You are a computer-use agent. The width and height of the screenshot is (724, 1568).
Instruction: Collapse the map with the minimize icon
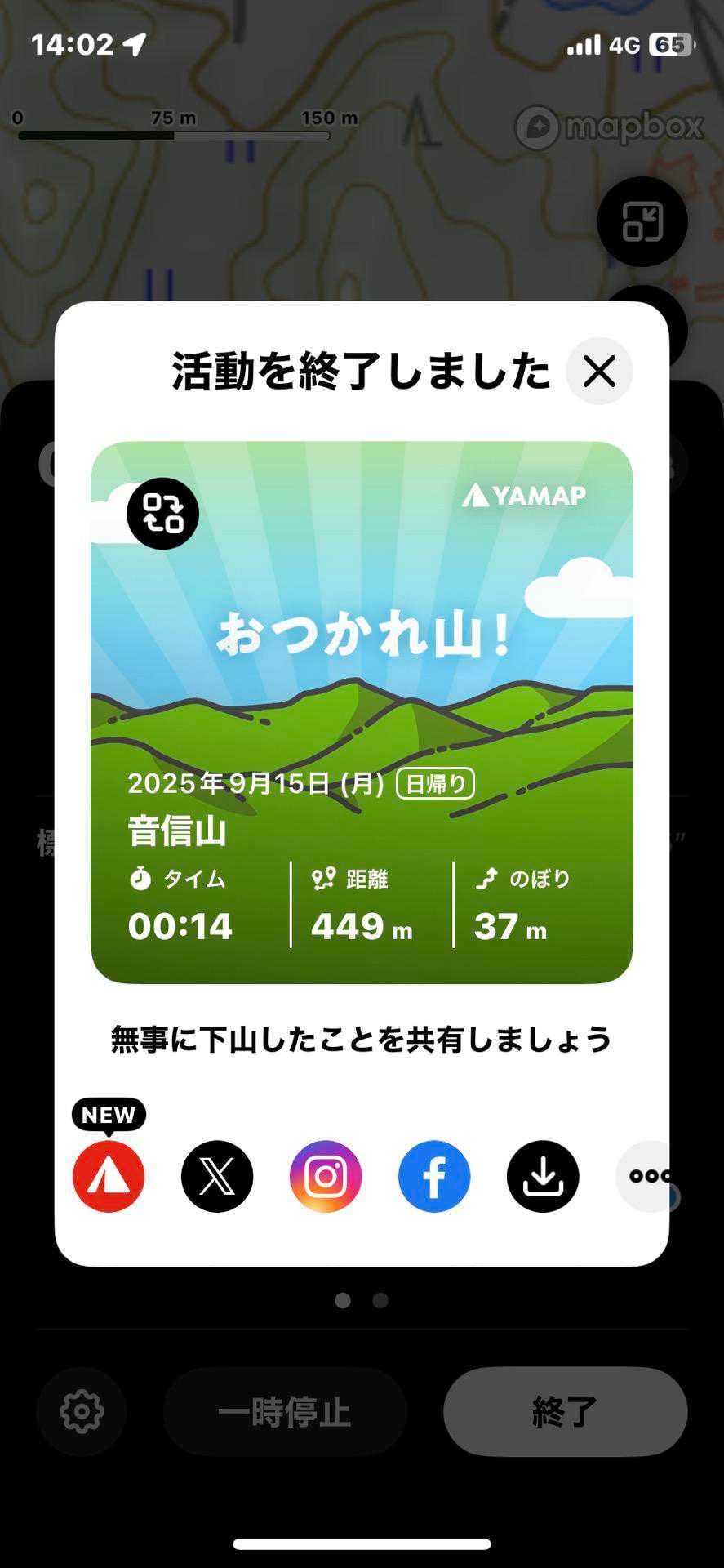(642, 222)
